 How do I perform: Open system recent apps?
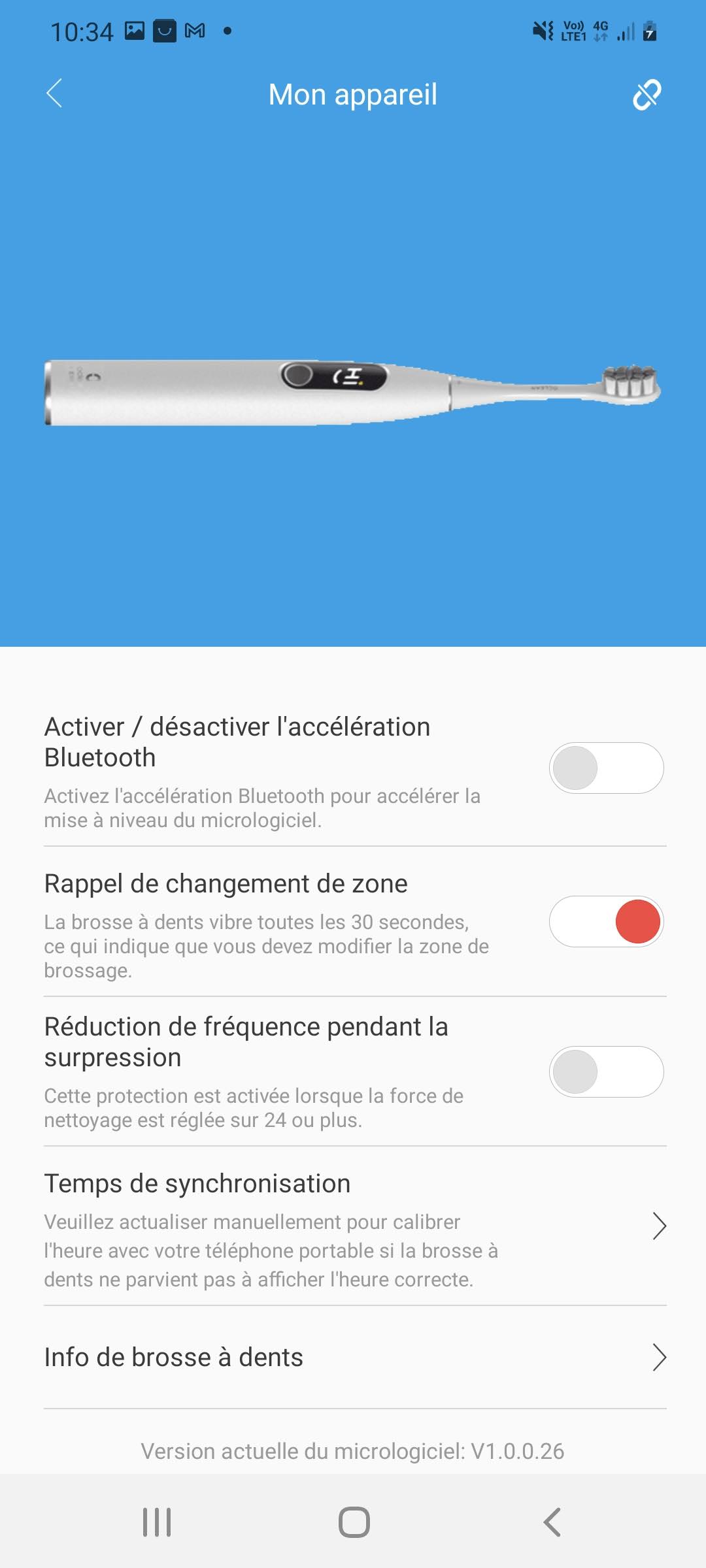click(157, 1522)
